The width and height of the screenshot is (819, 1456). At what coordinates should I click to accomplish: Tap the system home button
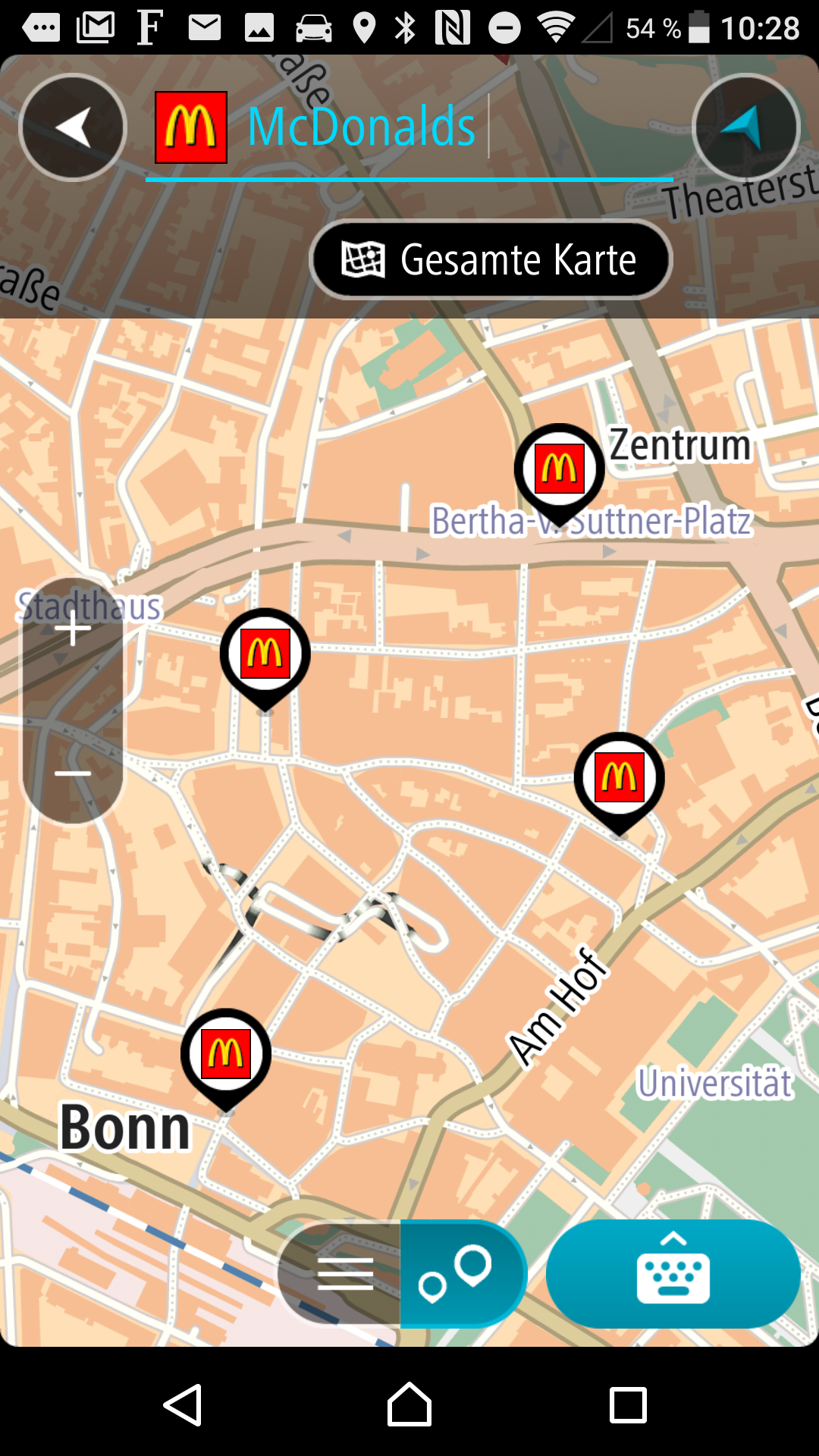point(409,1405)
